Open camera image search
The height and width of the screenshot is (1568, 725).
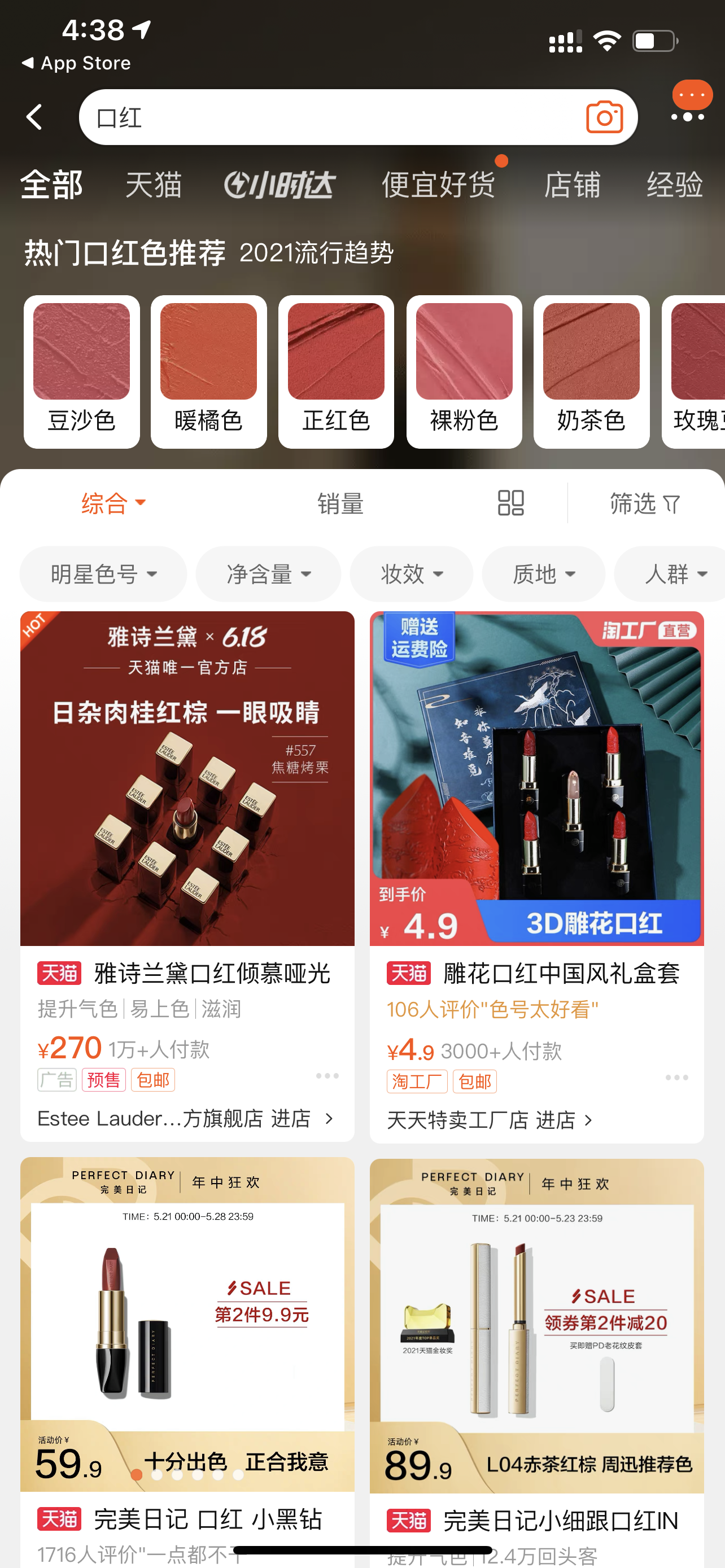[604, 117]
